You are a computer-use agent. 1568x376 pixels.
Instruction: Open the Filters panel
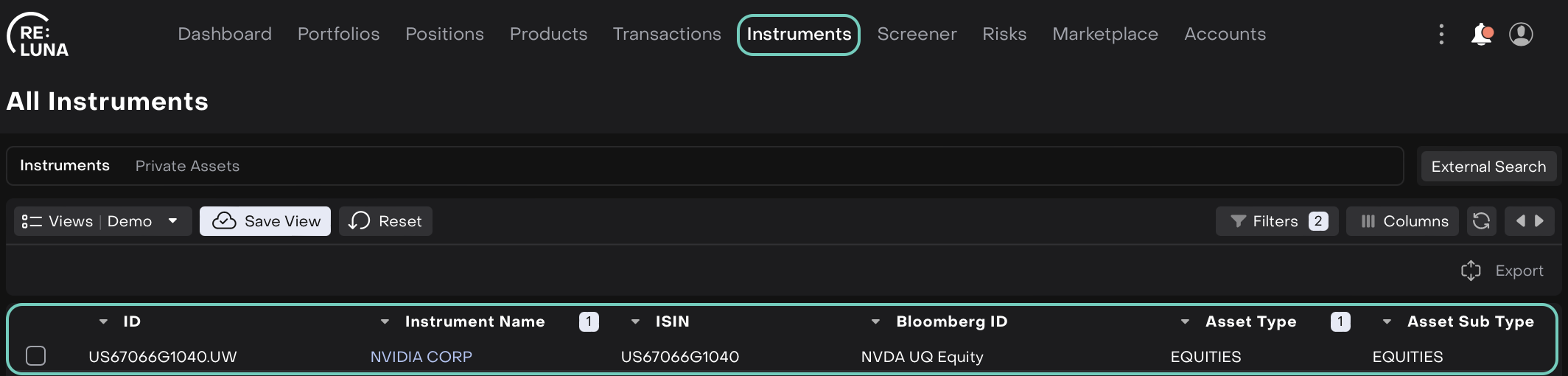[1277, 221]
